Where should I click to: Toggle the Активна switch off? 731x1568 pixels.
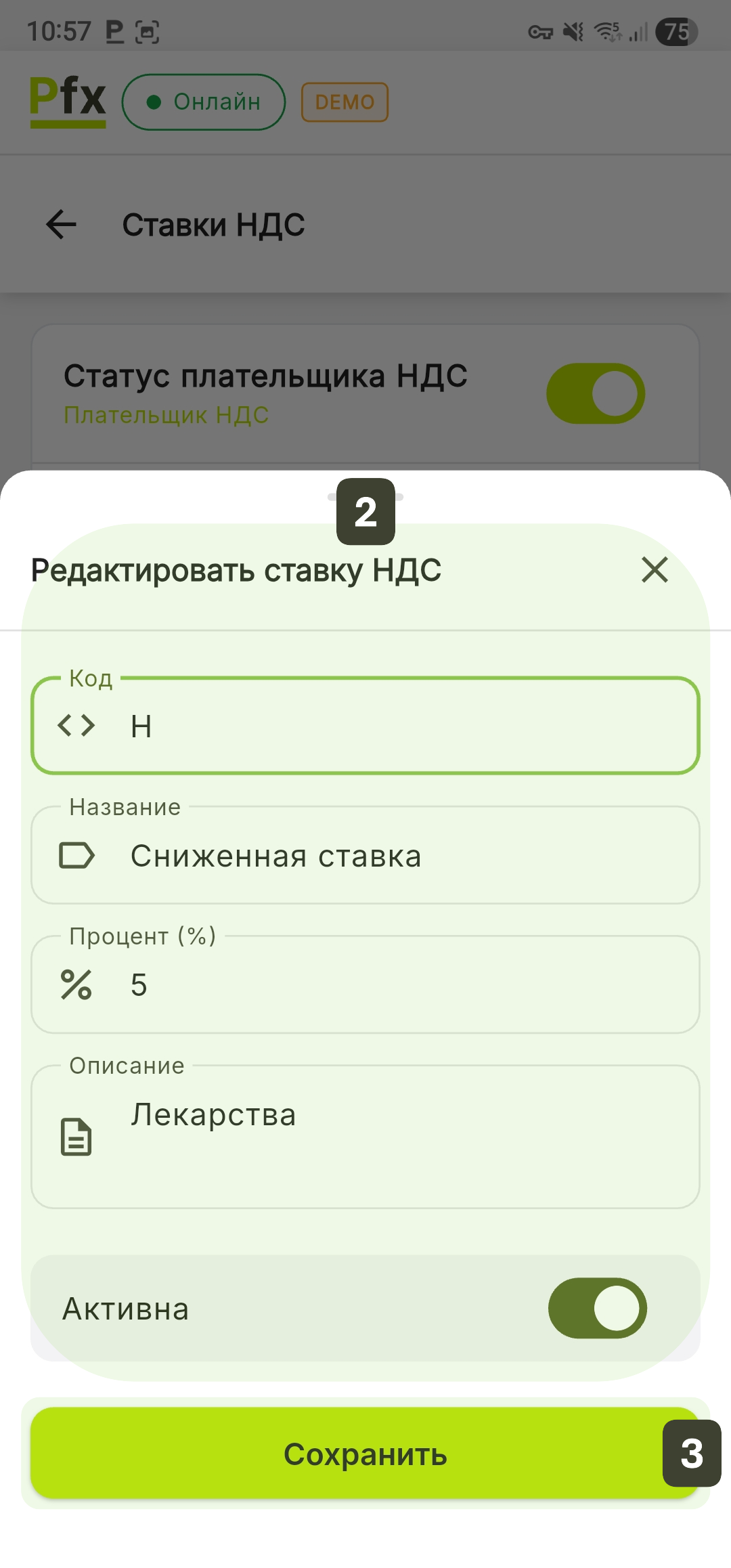click(597, 1308)
